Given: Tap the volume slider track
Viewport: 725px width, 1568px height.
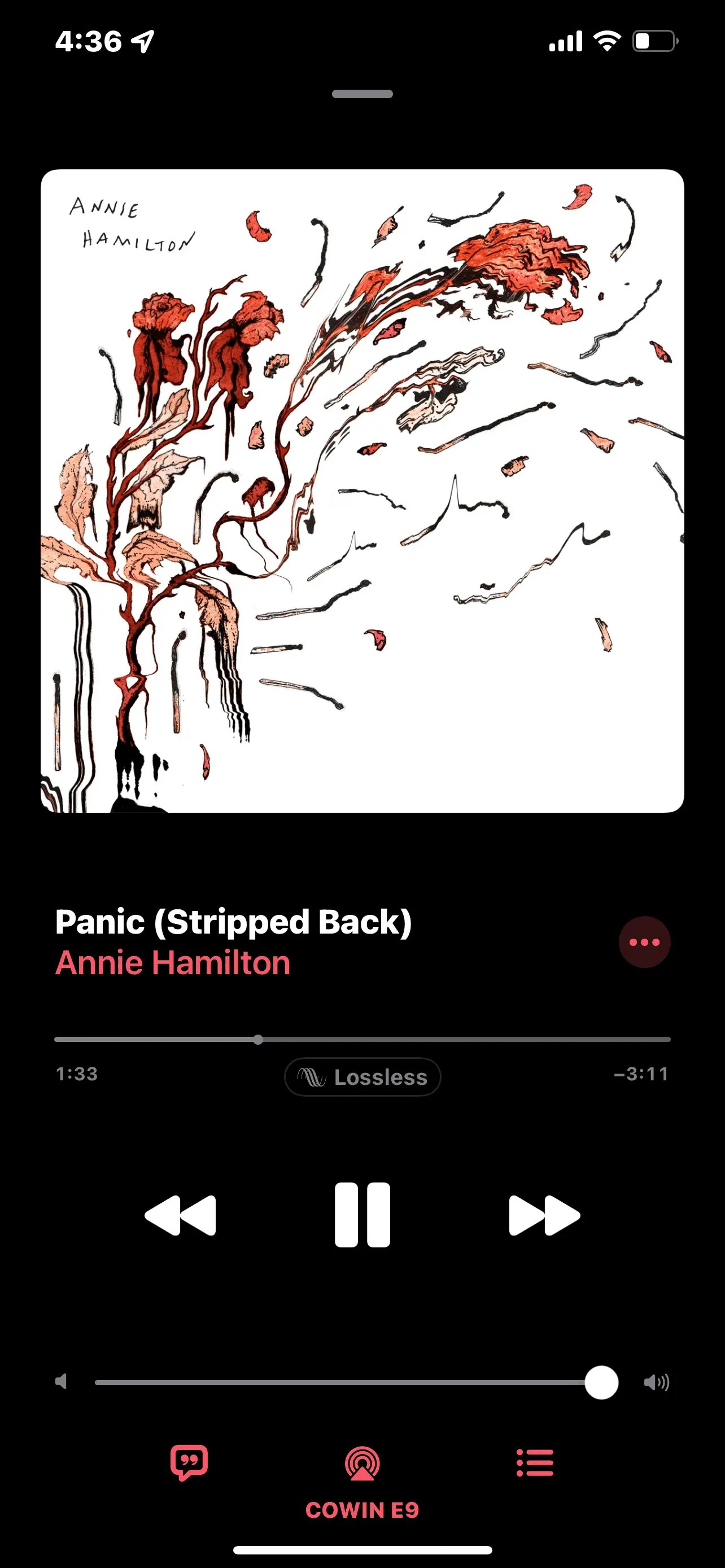Looking at the screenshot, I should (341, 1382).
